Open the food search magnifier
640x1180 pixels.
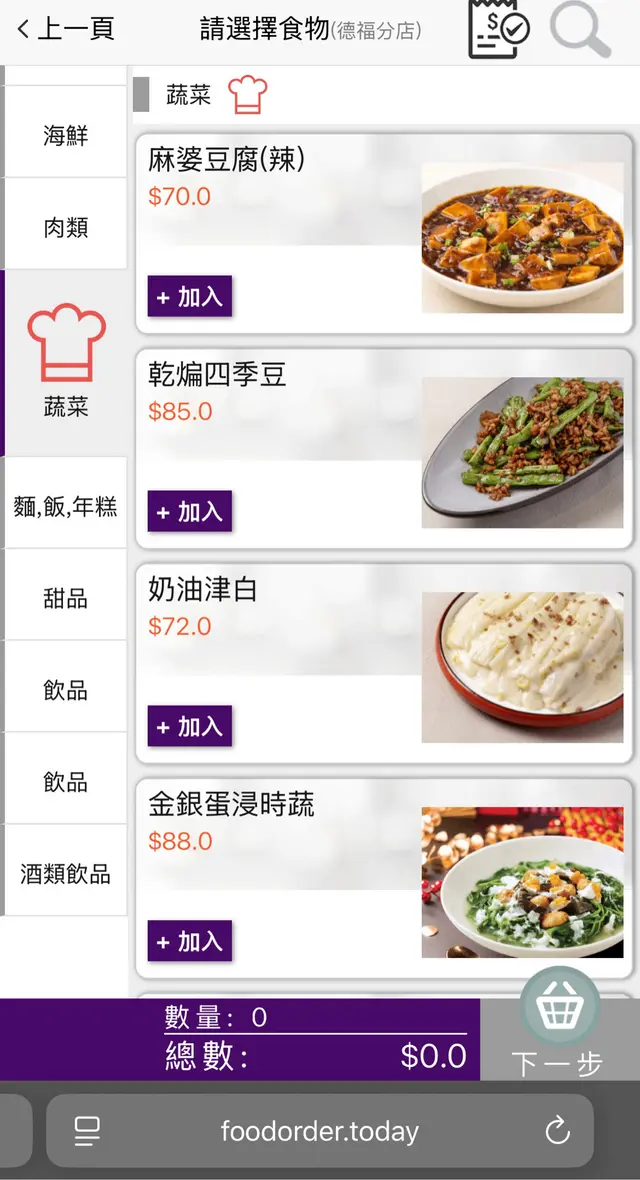click(x=580, y=29)
